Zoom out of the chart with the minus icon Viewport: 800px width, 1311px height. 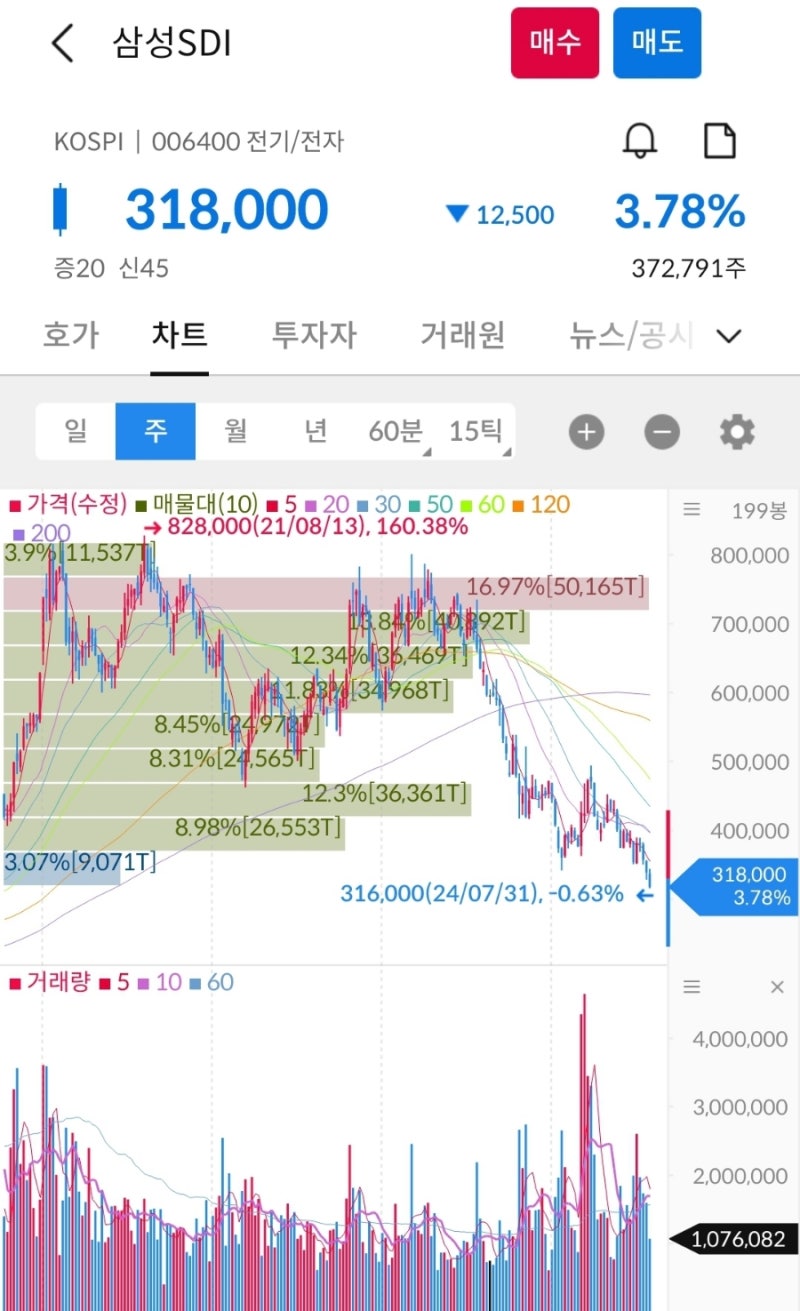pyautogui.click(x=661, y=431)
